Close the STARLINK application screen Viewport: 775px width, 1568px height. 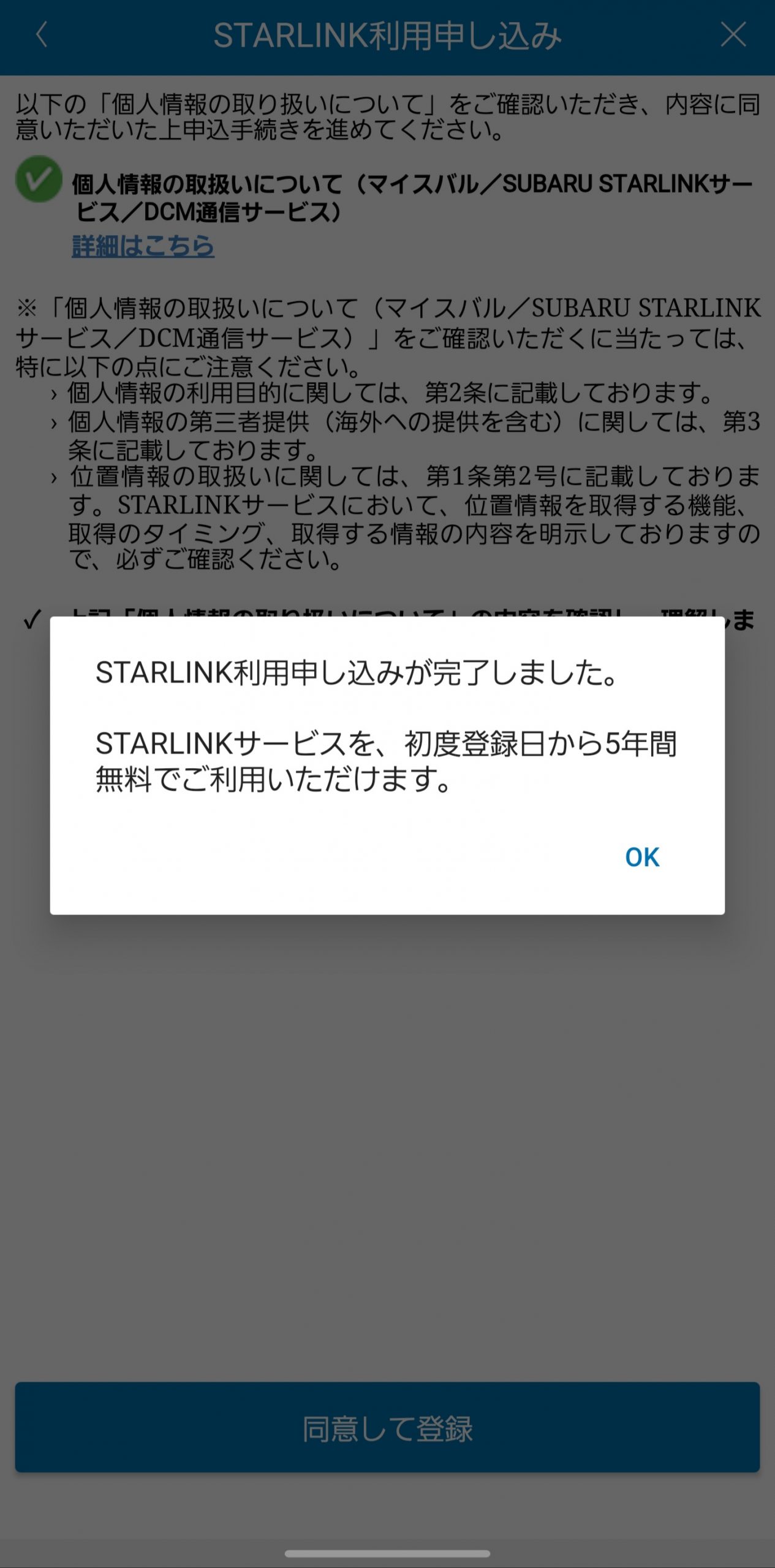(733, 34)
